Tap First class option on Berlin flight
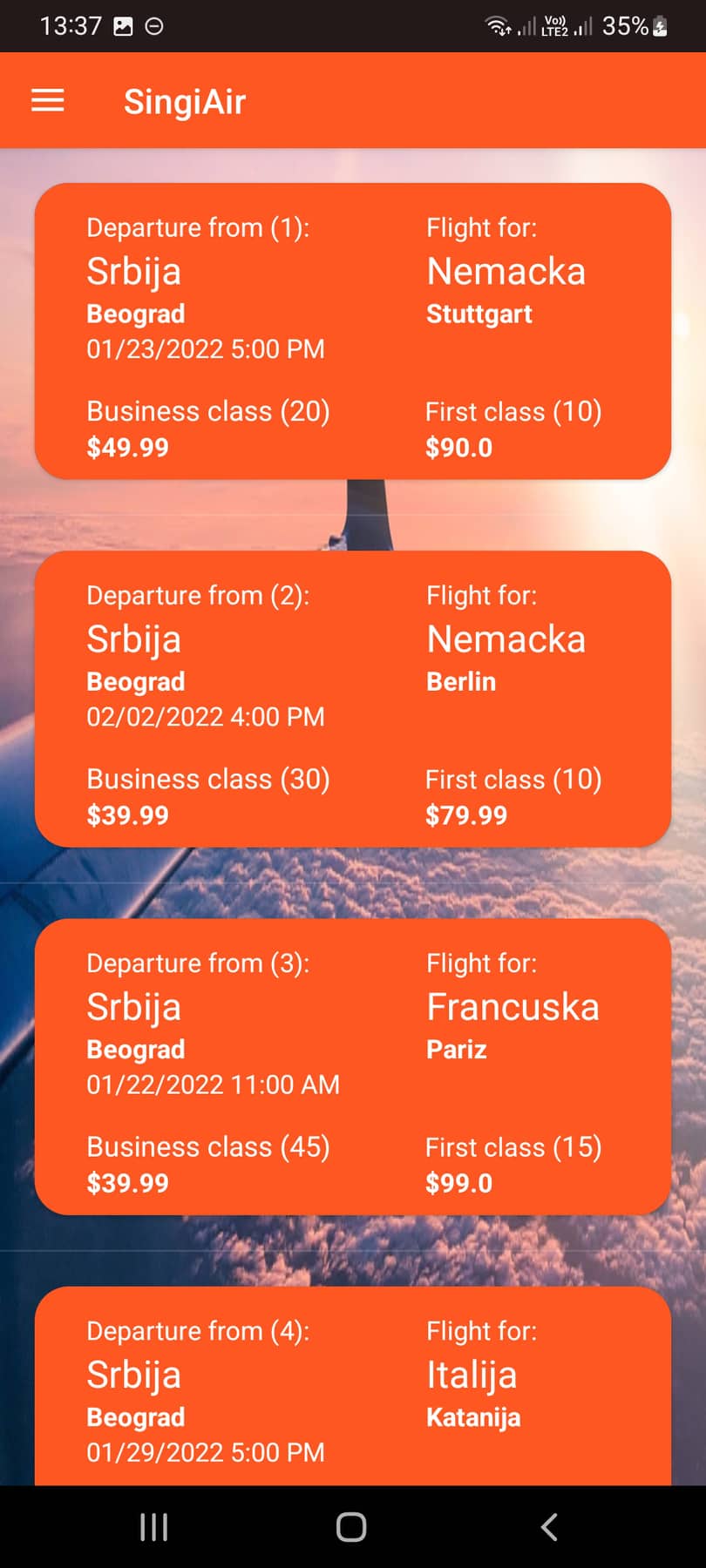Image resolution: width=706 pixels, height=1568 pixels. coord(513,796)
